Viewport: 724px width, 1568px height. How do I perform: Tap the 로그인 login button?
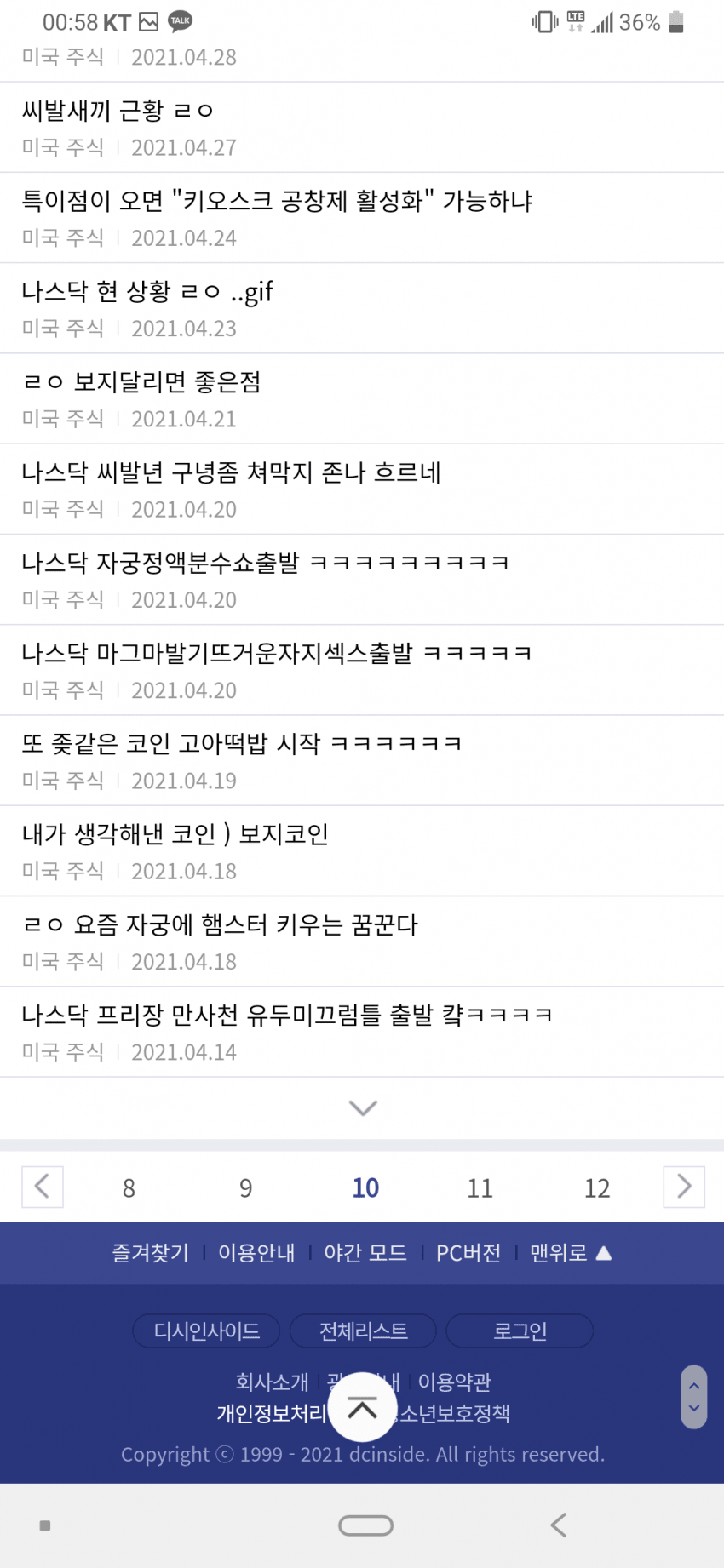(x=520, y=1331)
